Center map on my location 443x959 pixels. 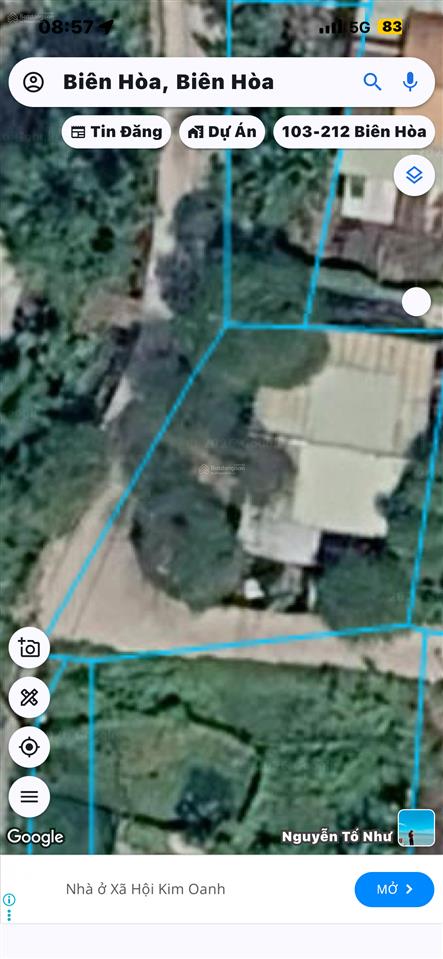[29, 747]
